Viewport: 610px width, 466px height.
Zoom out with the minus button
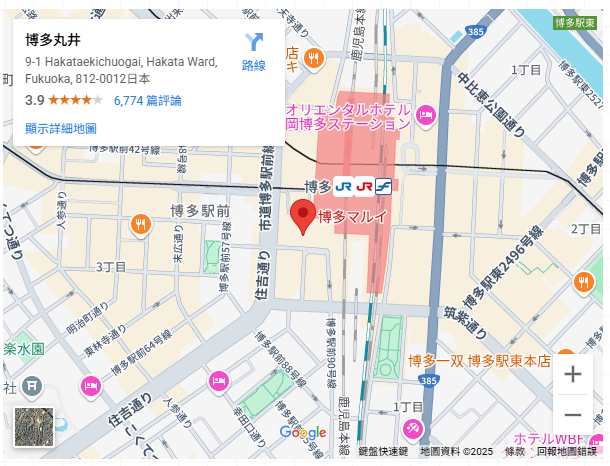[x=573, y=414]
